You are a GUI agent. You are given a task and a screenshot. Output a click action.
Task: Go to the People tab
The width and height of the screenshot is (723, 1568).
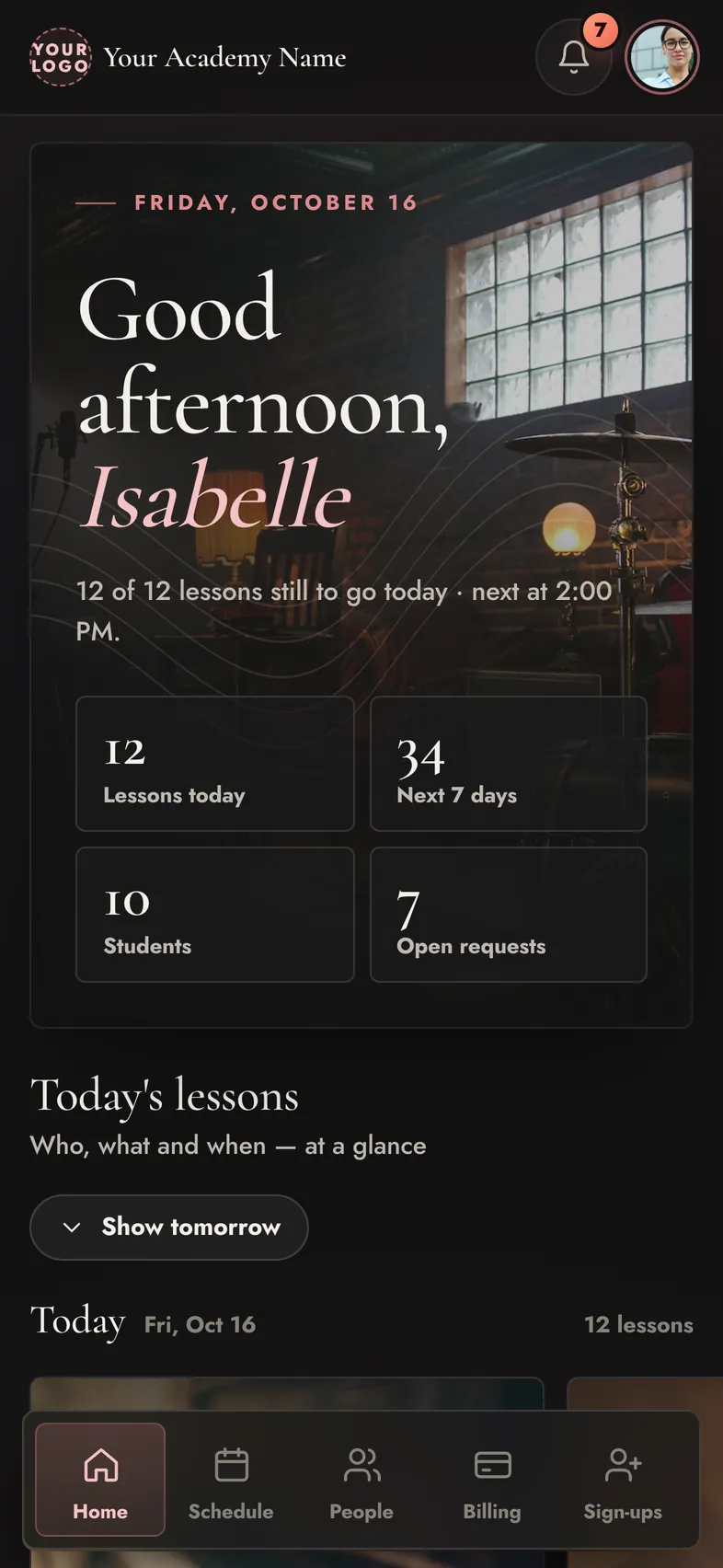(x=361, y=1480)
